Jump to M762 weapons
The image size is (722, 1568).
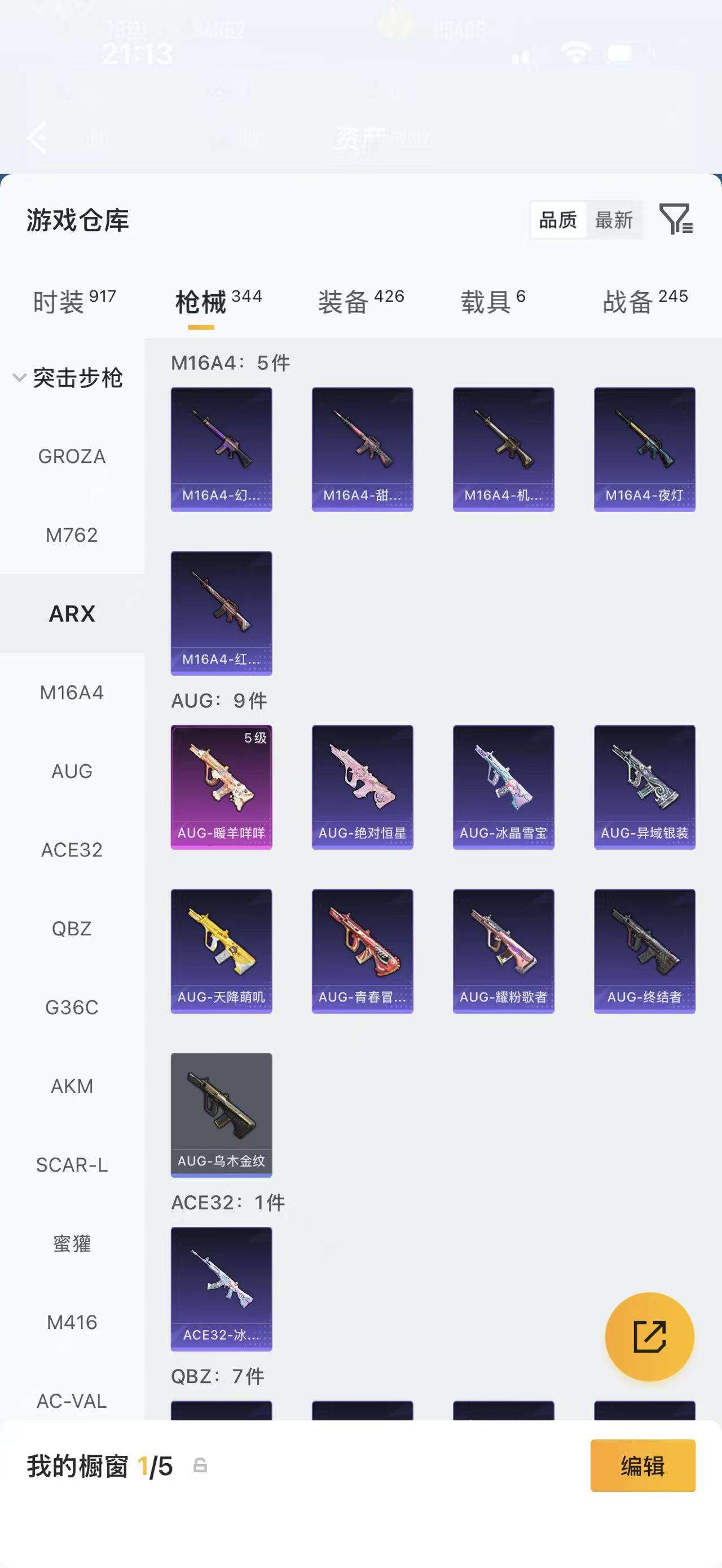pyautogui.click(x=72, y=535)
